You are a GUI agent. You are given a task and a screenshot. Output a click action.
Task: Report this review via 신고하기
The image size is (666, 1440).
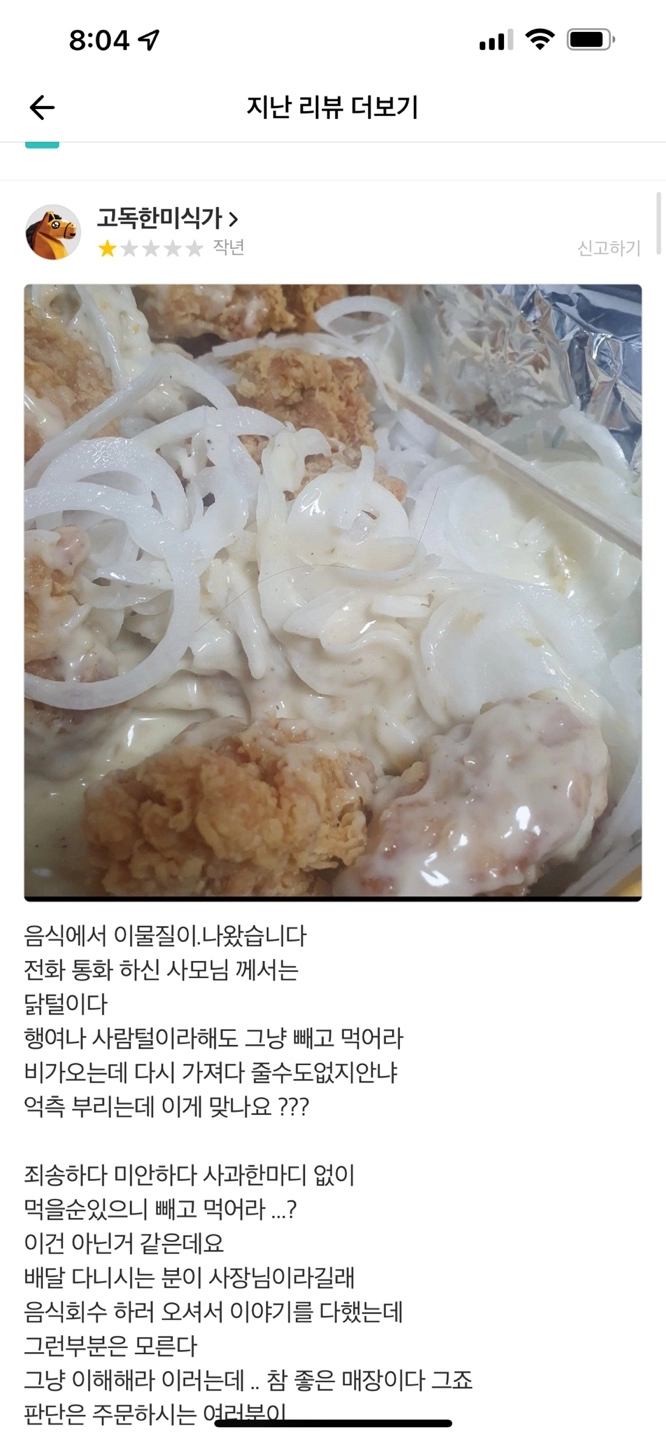[x=608, y=248]
